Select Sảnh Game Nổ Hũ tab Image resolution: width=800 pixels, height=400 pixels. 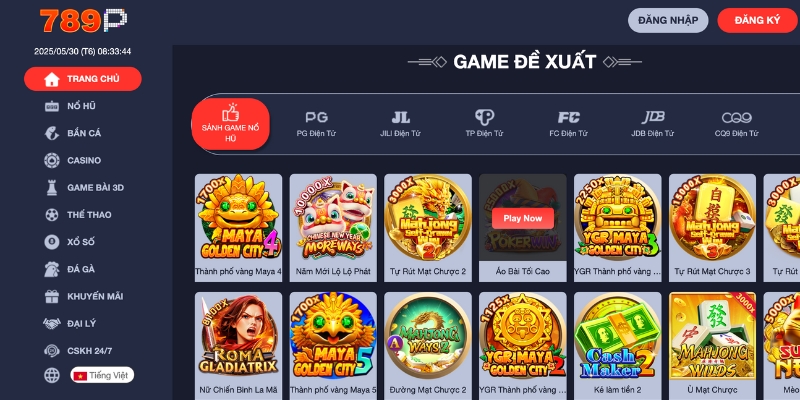(230, 124)
